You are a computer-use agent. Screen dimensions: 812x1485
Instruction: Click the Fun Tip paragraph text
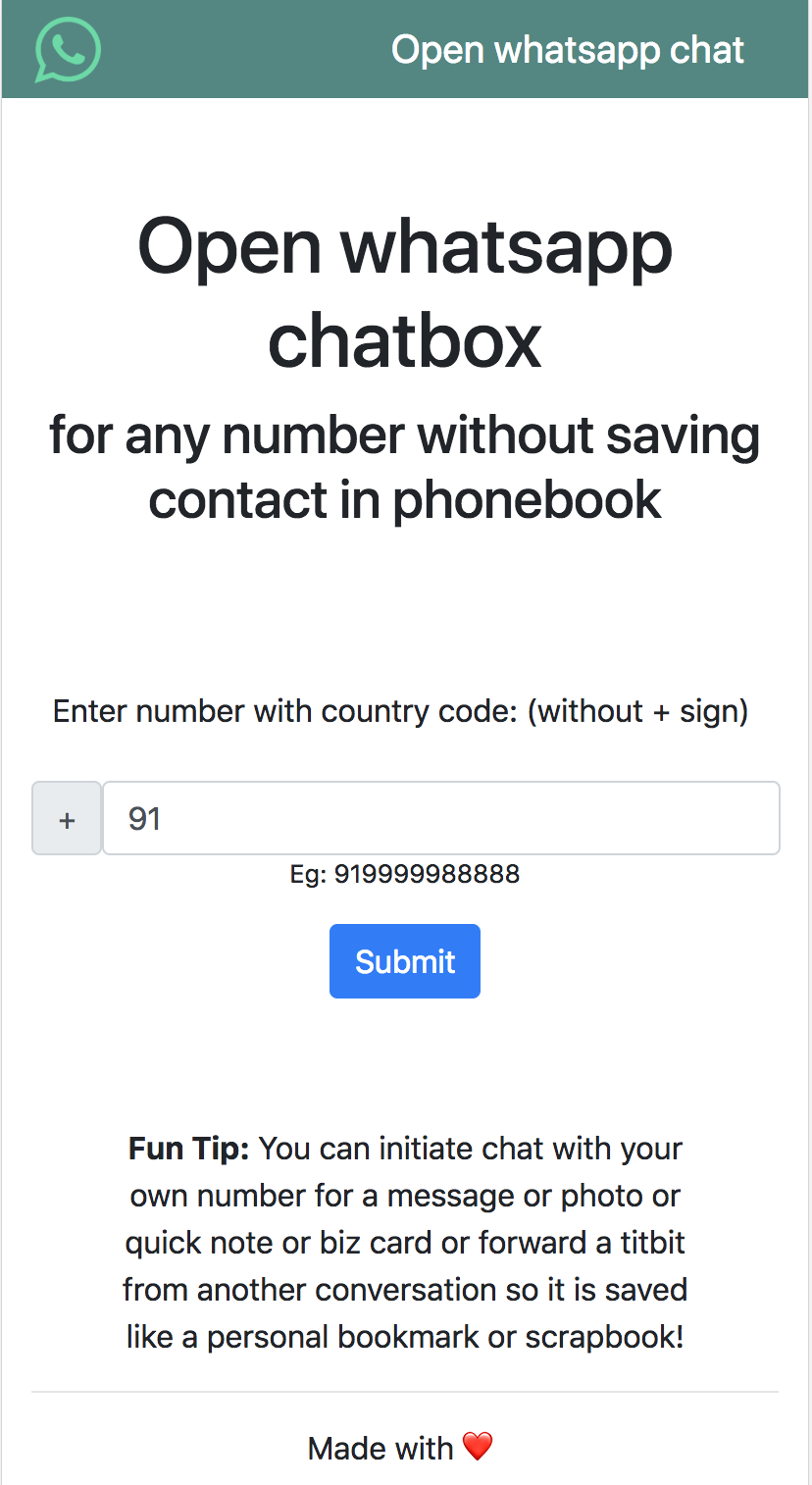(x=405, y=1242)
